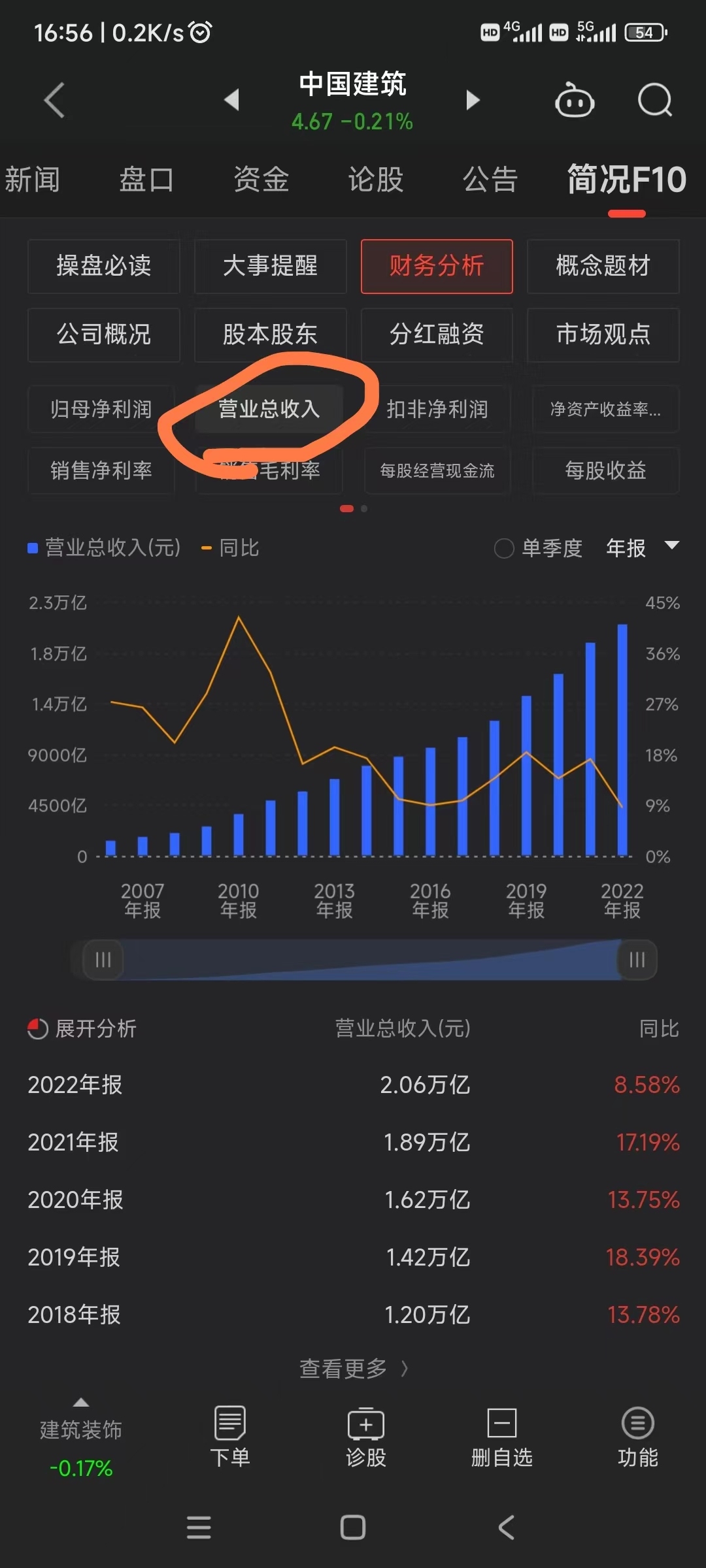Tap 查看更多 to see more records
Viewport: 706px width, 1568px height.
pos(354,1368)
